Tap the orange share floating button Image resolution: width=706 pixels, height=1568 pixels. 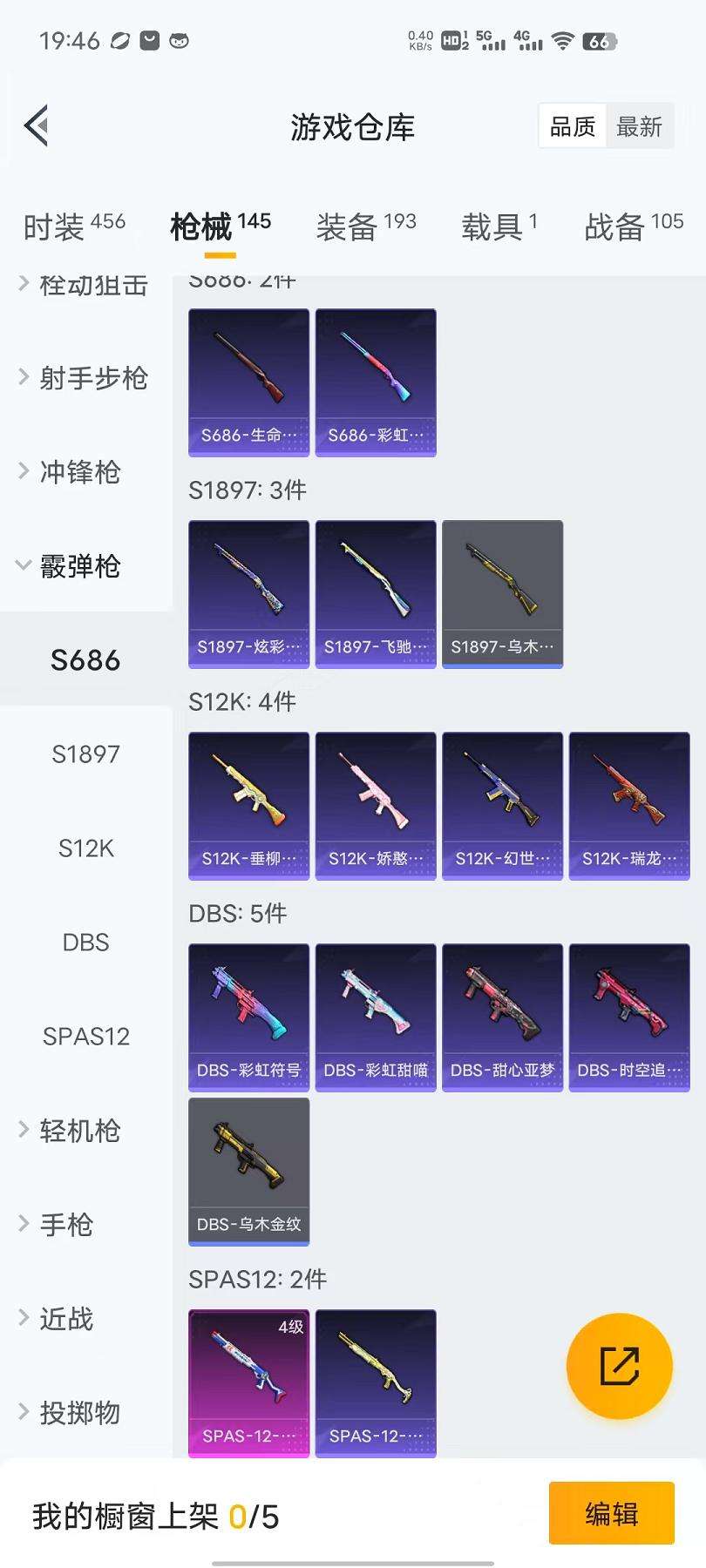coord(619,1366)
